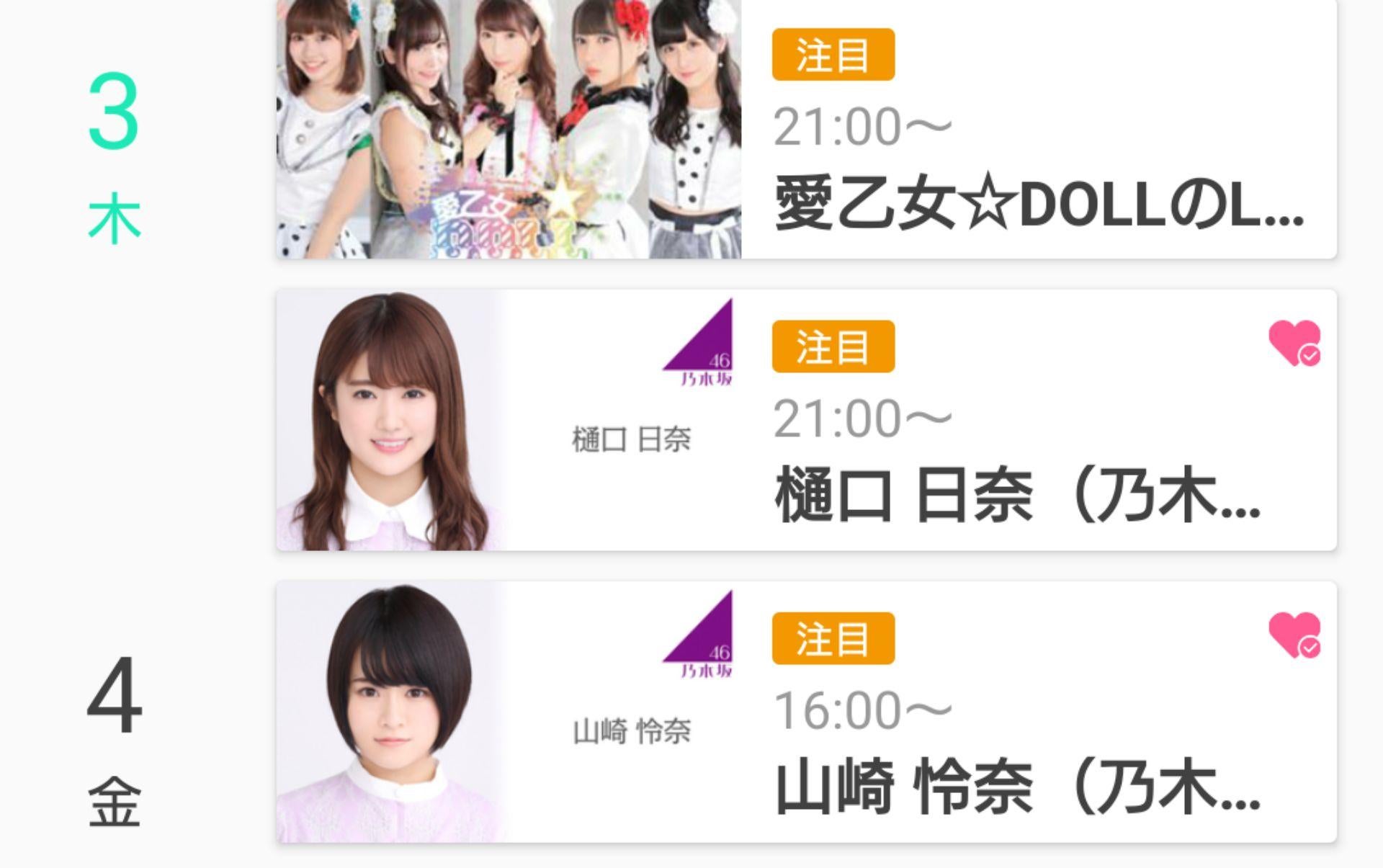
Task: Toggle the heart on 山崎 怜奈's card
Action: coord(1294,635)
